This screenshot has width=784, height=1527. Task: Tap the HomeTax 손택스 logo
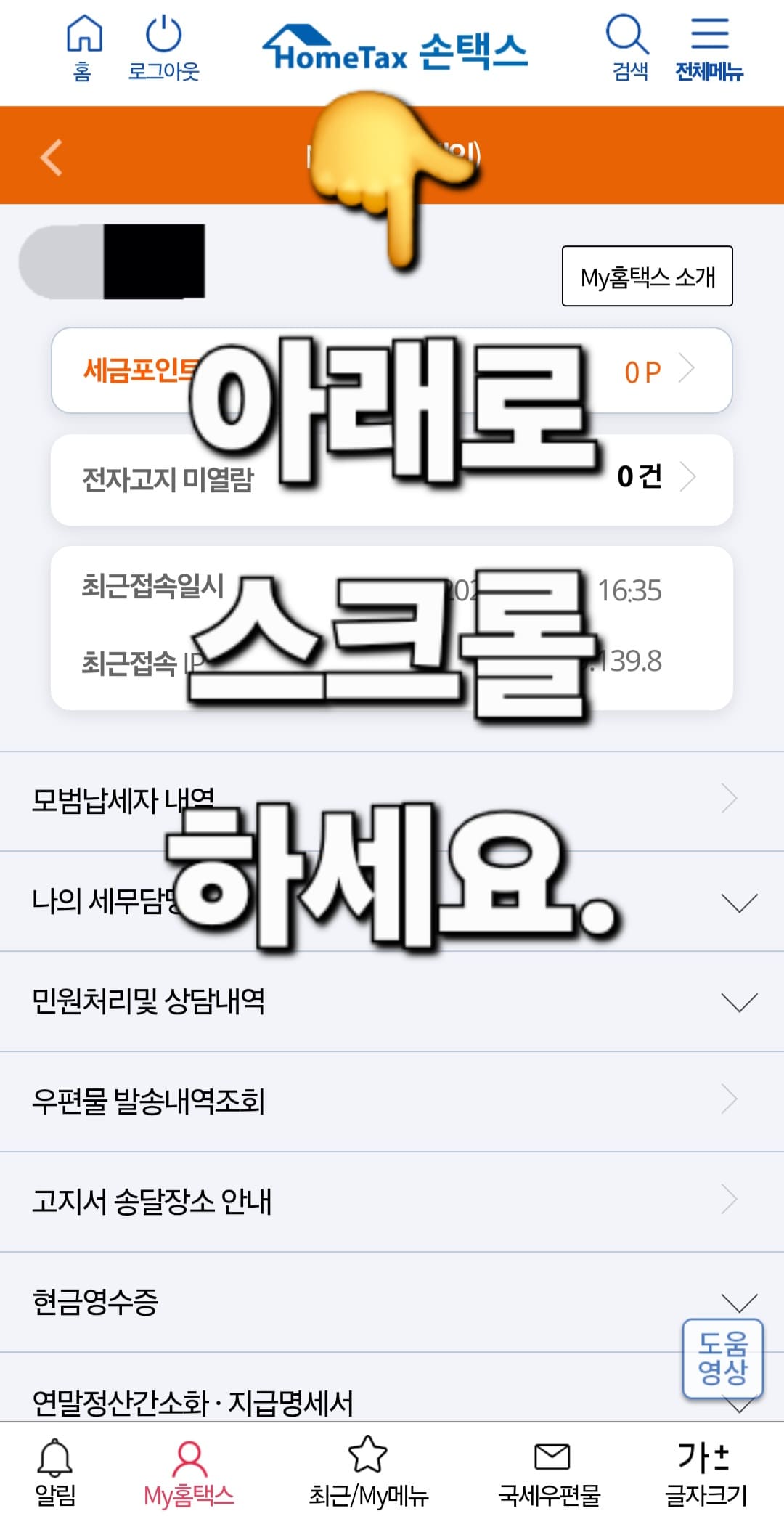[x=396, y=49]
